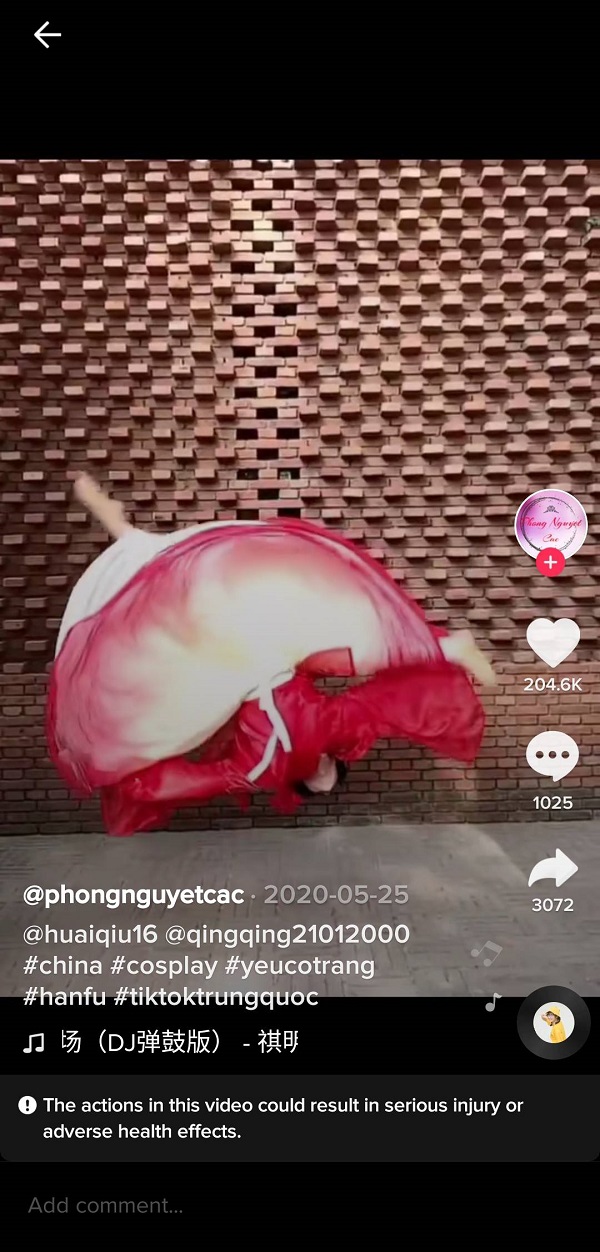Open the spinning sound disc
Screen dimensions: 600x1252
pos(553,1023)
